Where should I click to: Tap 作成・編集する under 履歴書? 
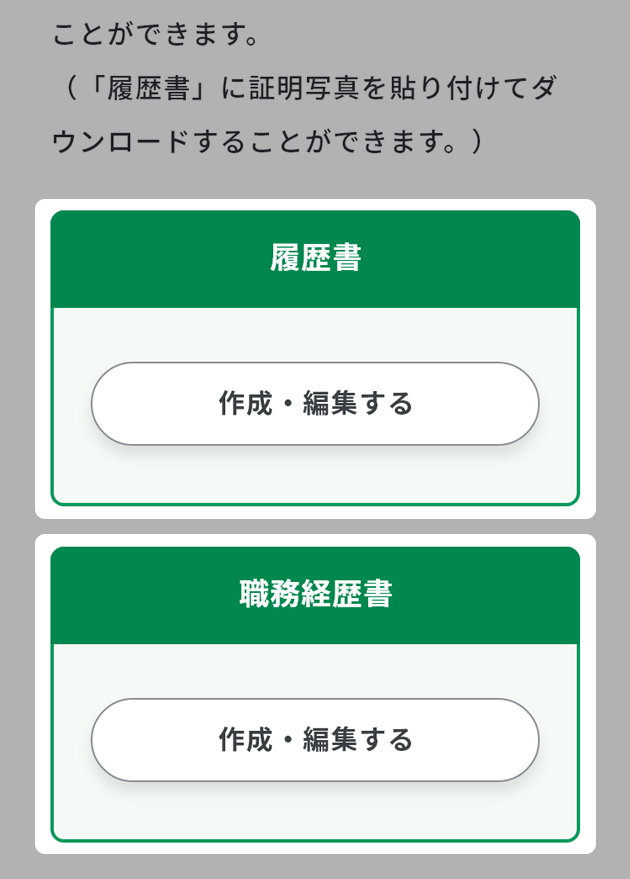pyautogui.click(x=315, y=404)
